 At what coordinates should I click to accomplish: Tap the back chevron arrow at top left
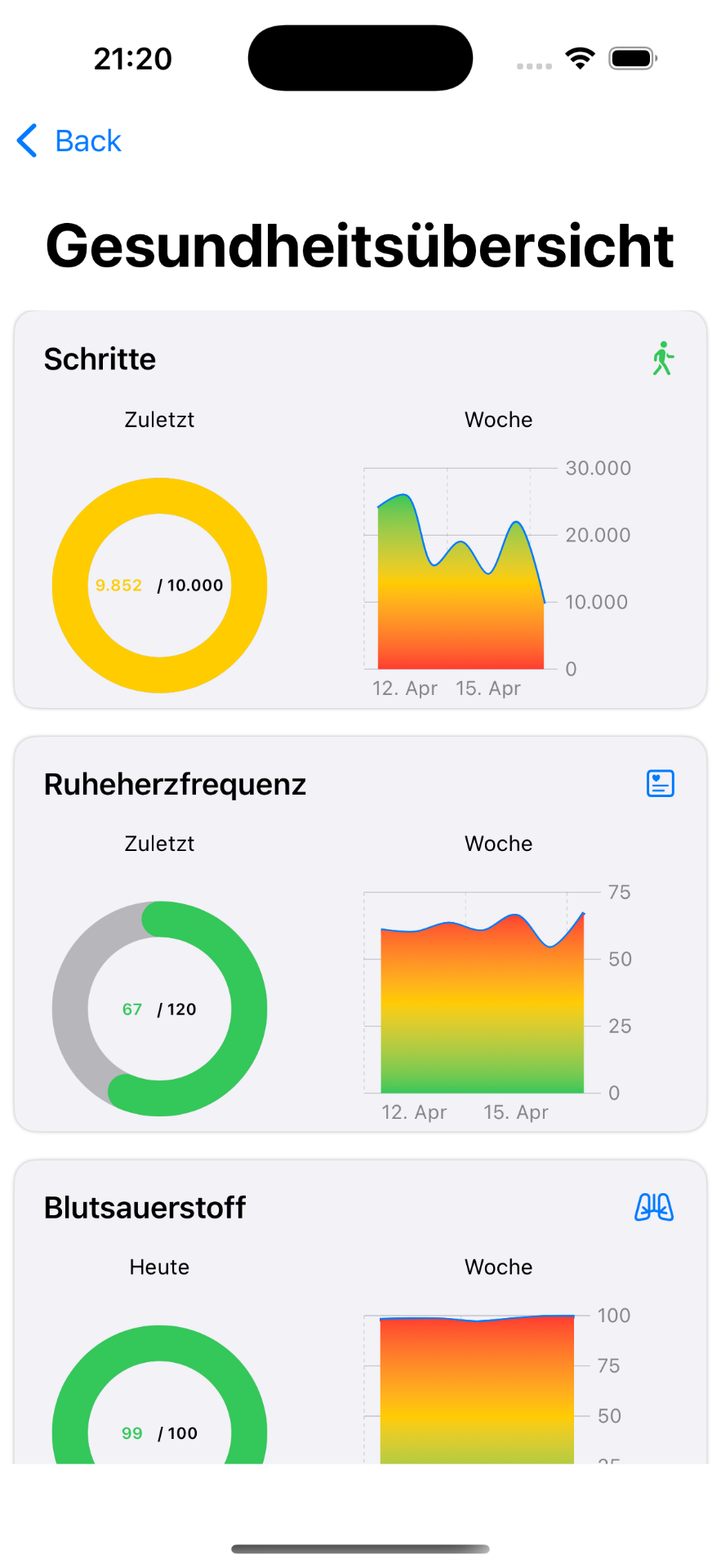coord(26,140)
